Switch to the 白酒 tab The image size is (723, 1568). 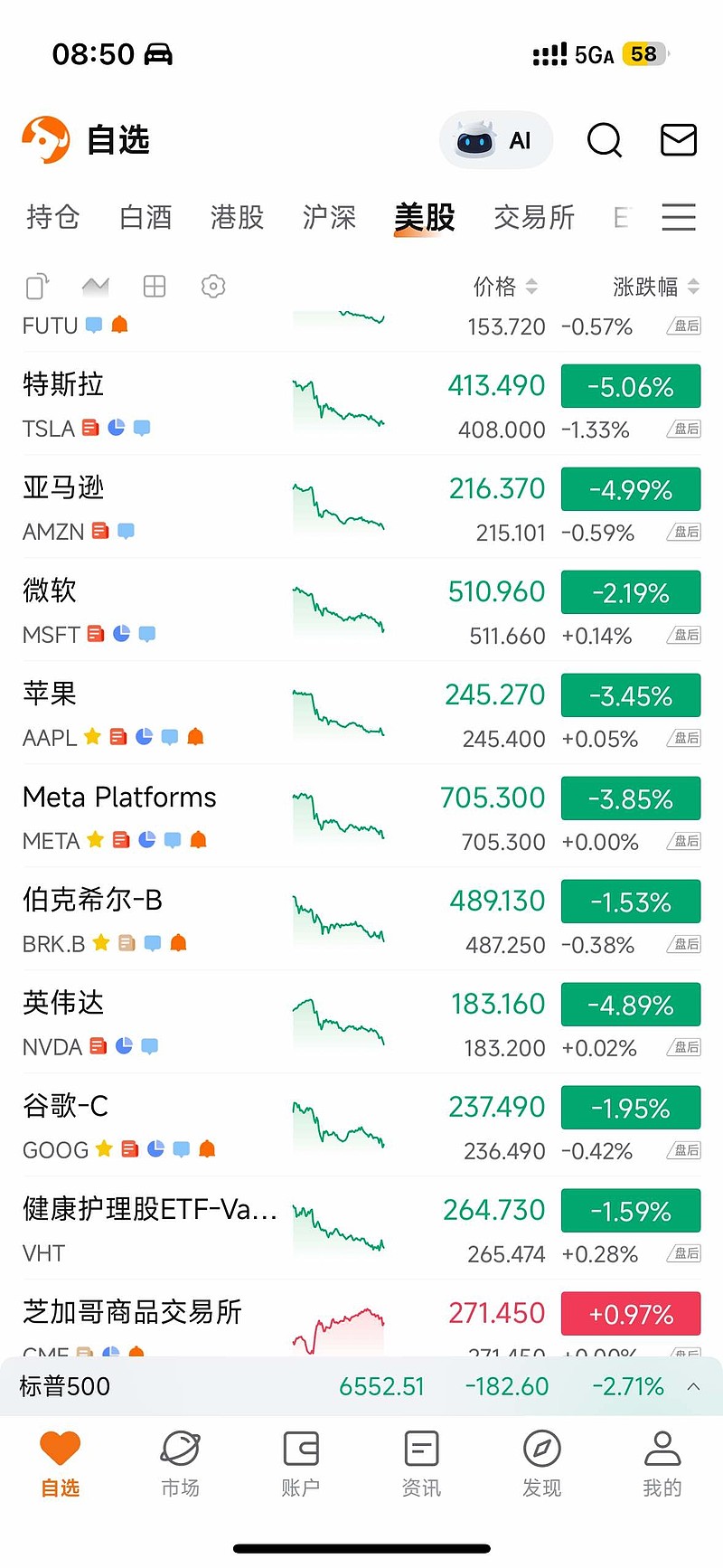coord(146,217)
